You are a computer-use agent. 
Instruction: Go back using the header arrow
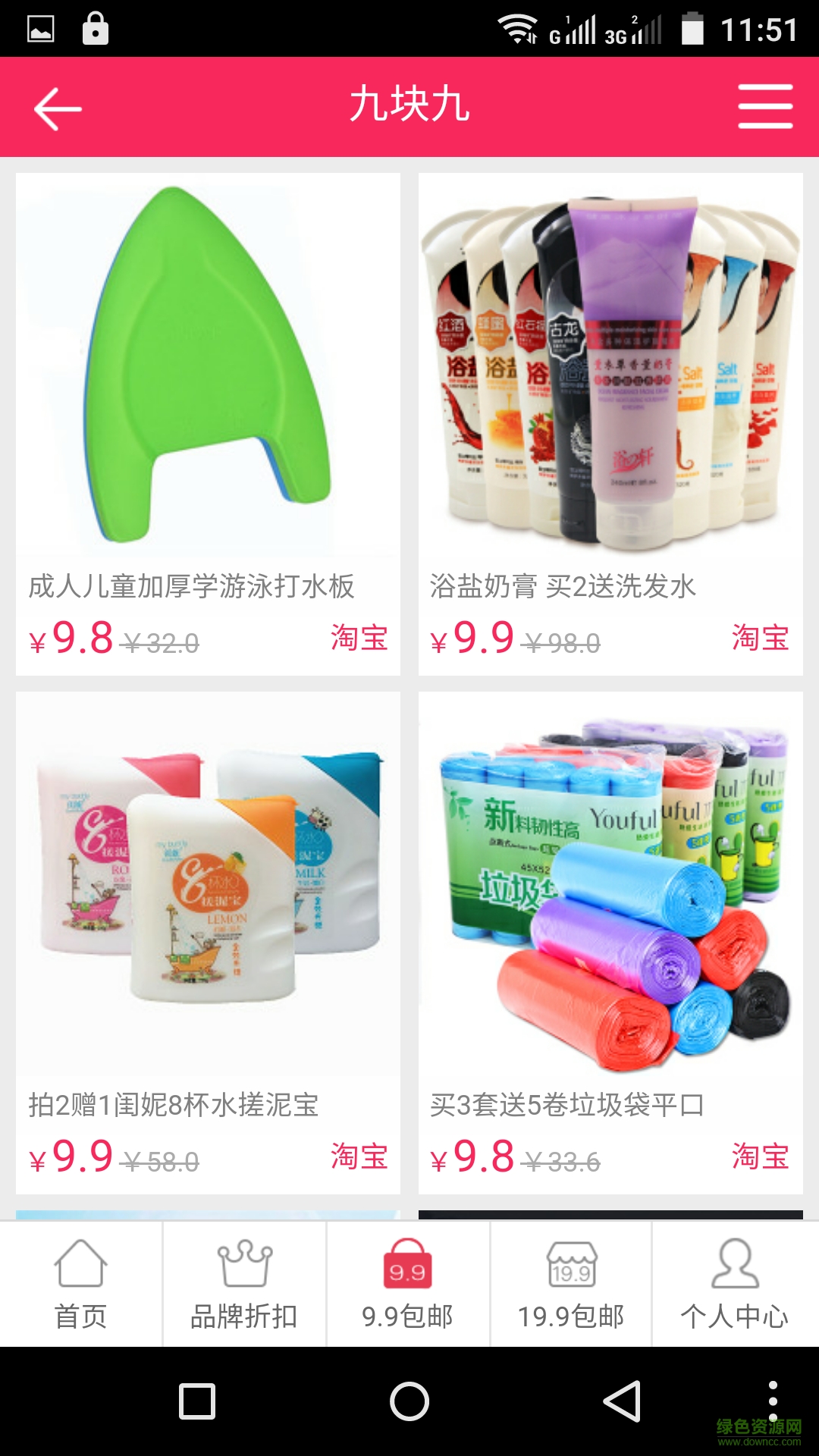58,108
